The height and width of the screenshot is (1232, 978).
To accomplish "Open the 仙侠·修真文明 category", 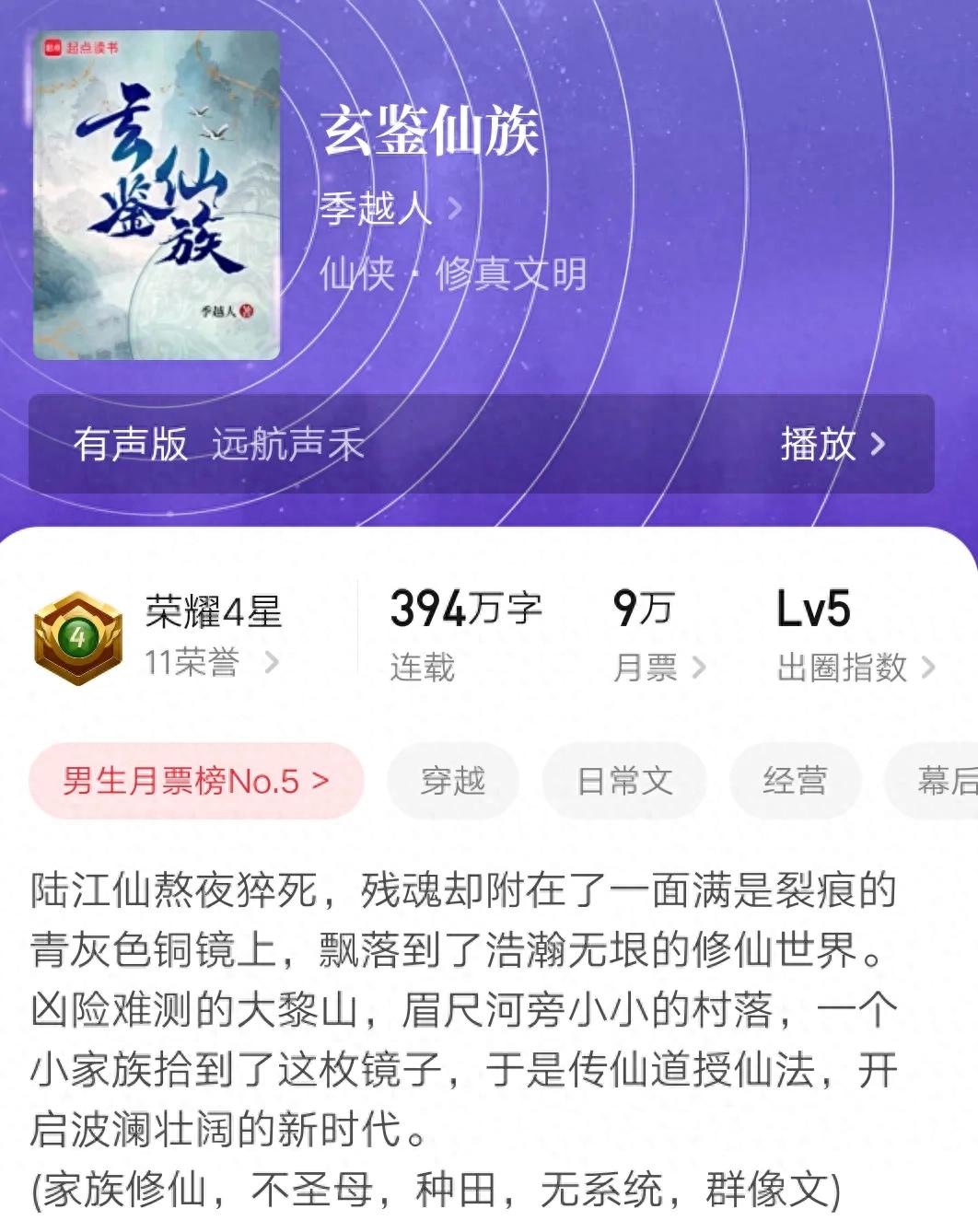I will coord(452,274).
